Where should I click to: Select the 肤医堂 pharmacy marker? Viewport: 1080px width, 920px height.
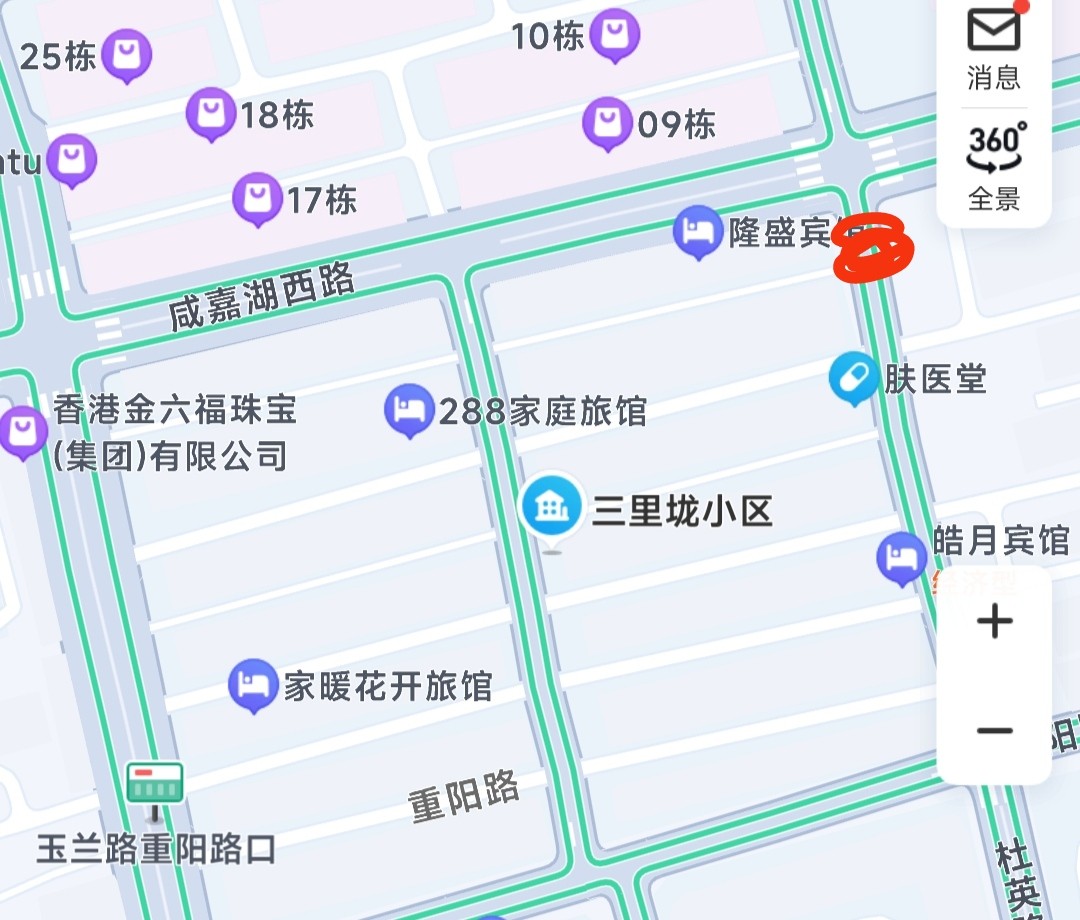[853, 377]
